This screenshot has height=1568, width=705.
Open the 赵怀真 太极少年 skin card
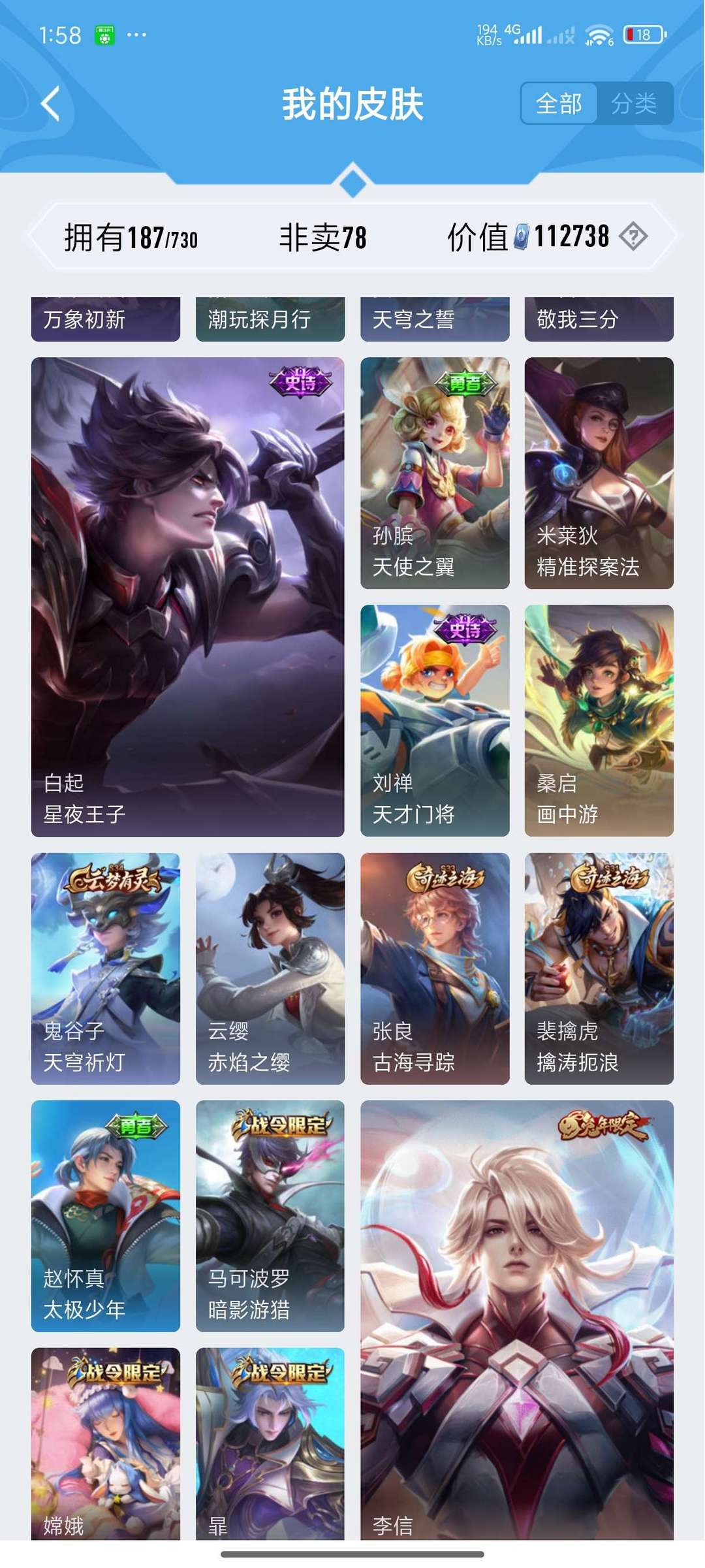coord(106,1216)
